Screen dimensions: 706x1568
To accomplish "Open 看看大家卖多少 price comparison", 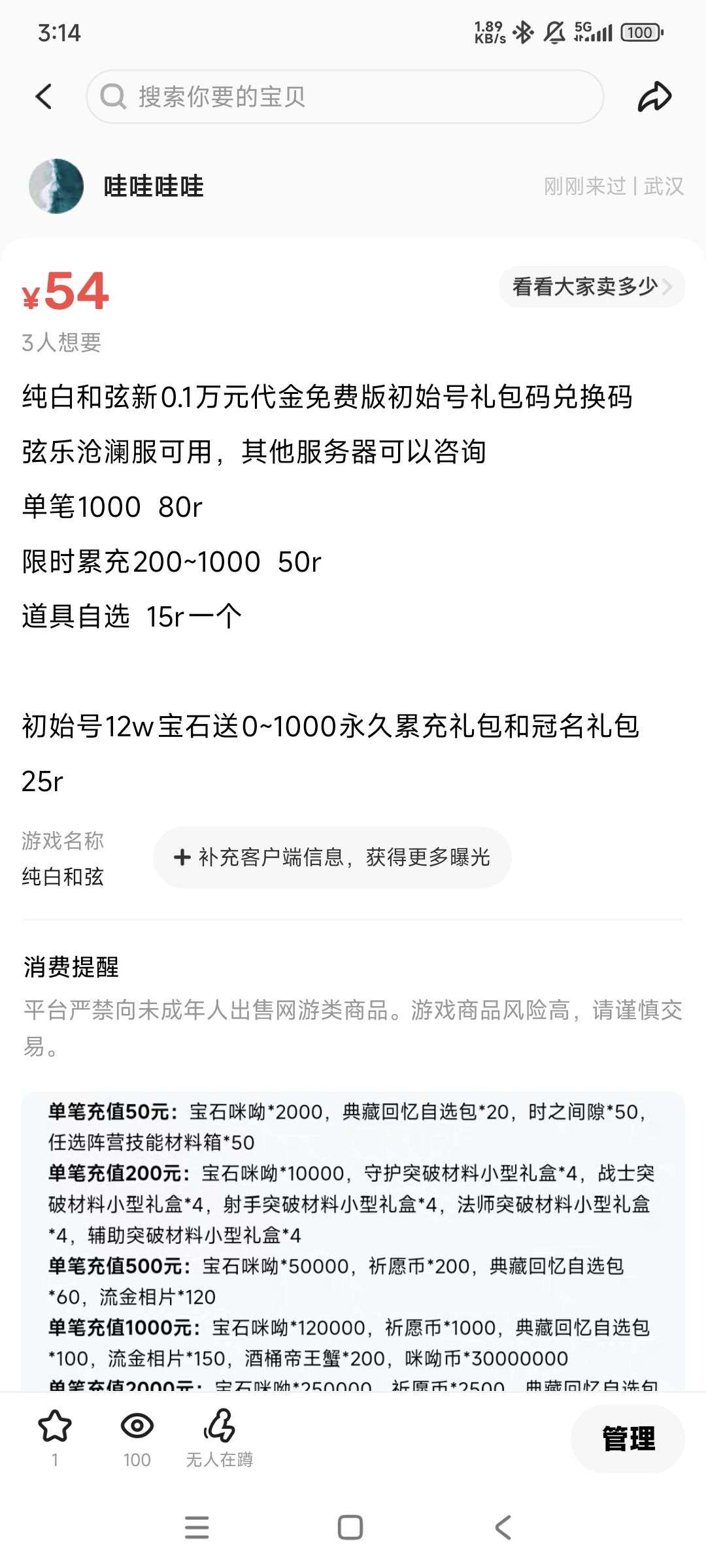I will point(592,287).
